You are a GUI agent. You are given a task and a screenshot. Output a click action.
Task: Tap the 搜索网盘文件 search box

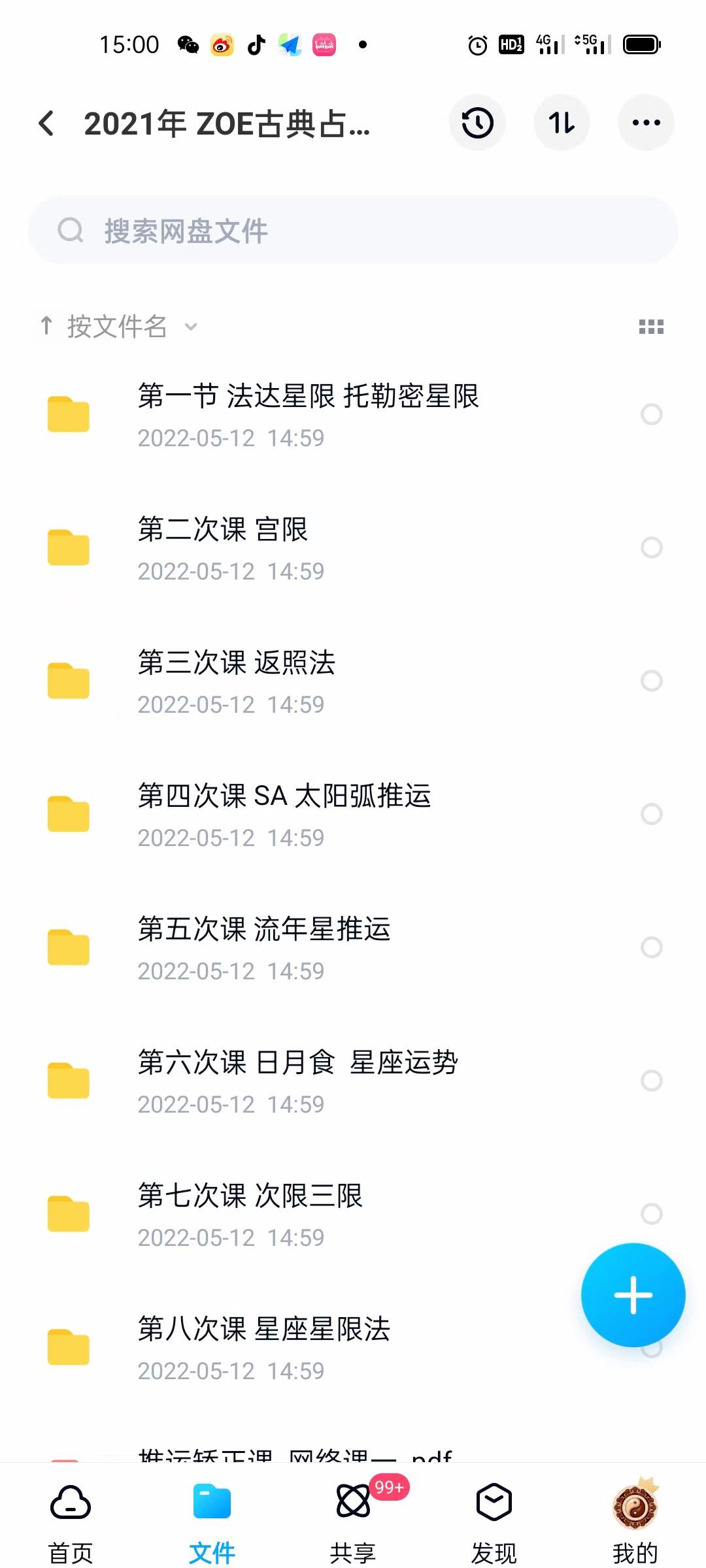[x=353, y=231]
